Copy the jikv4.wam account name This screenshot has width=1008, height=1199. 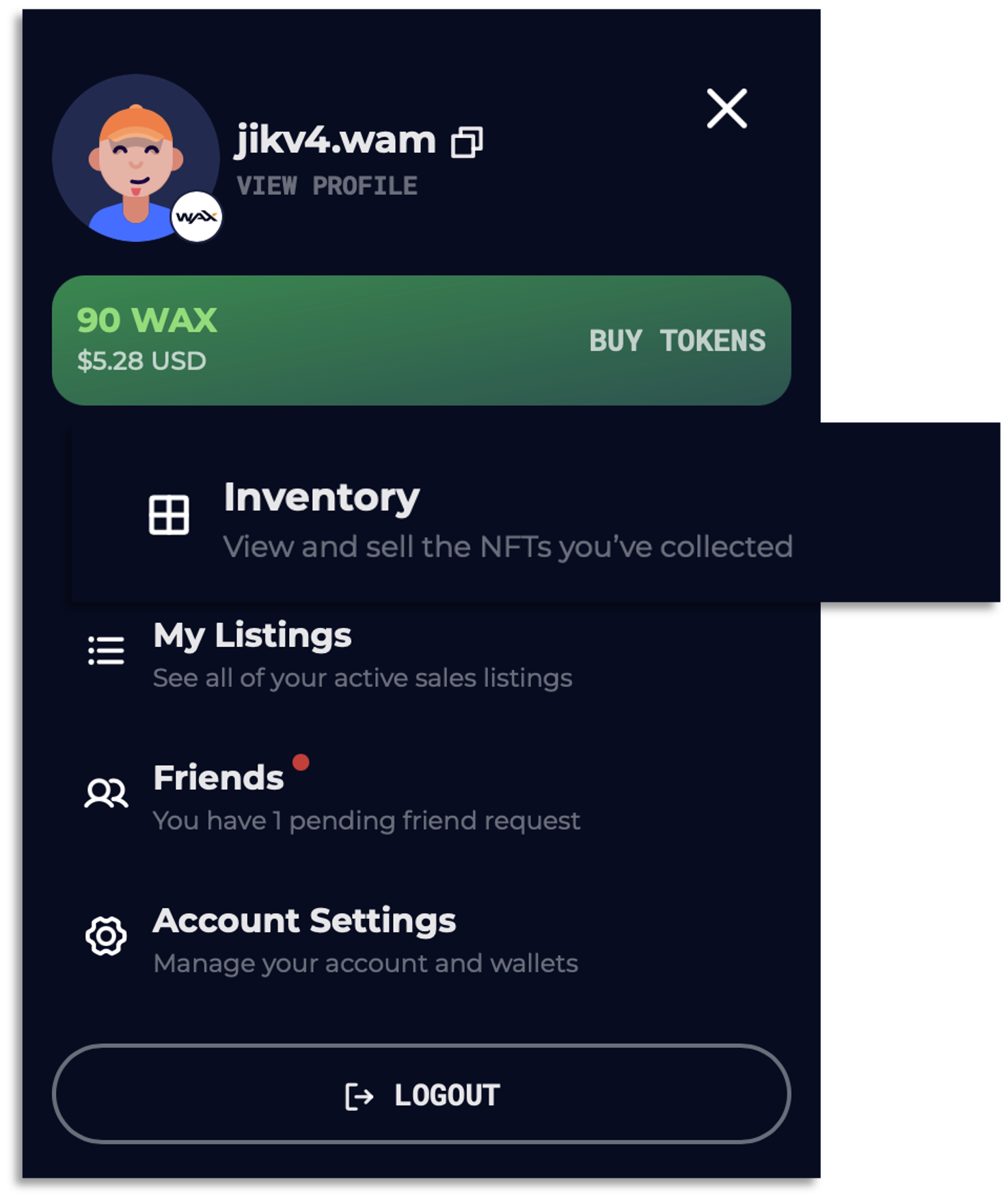pos(467,142)
